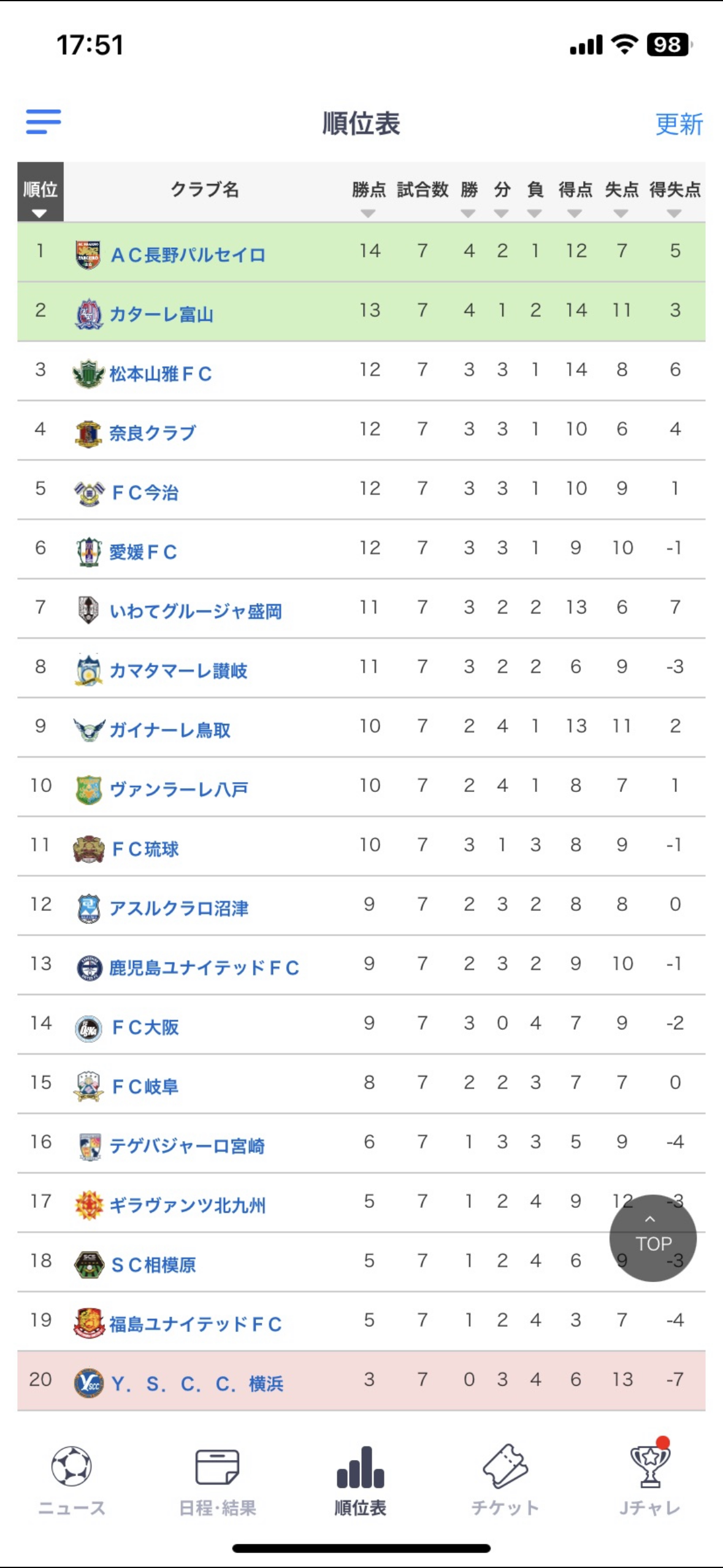Select 松本山雅FC in the standings
The image size is (723, 1568).
161,374
